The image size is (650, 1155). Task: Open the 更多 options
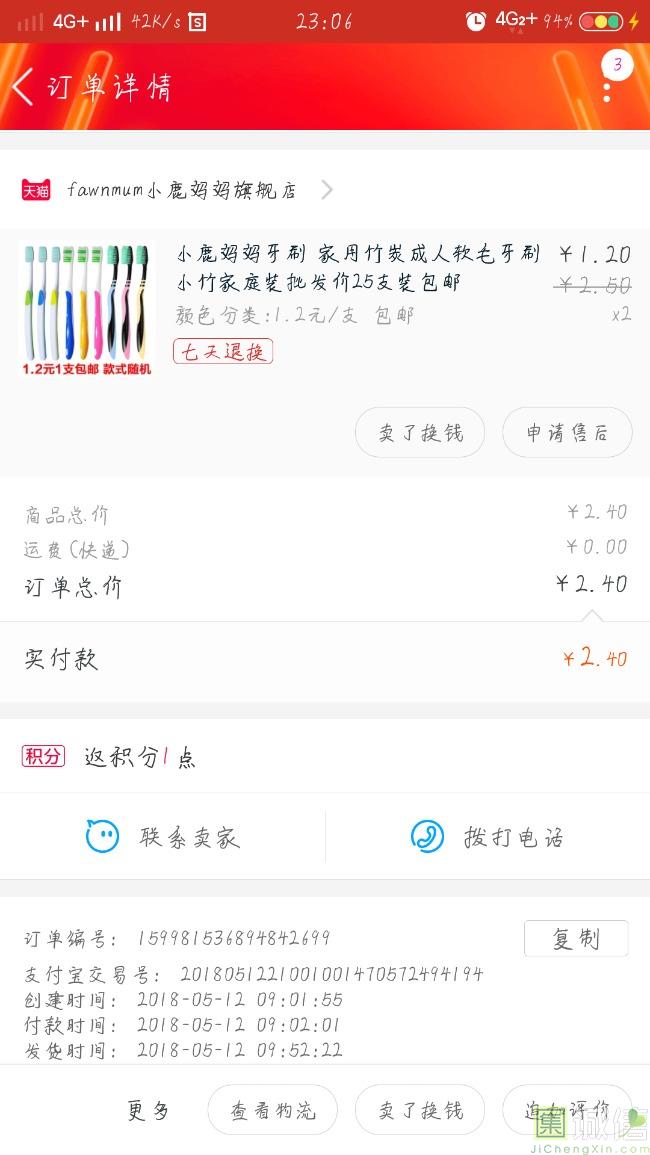coord(148,1110)
